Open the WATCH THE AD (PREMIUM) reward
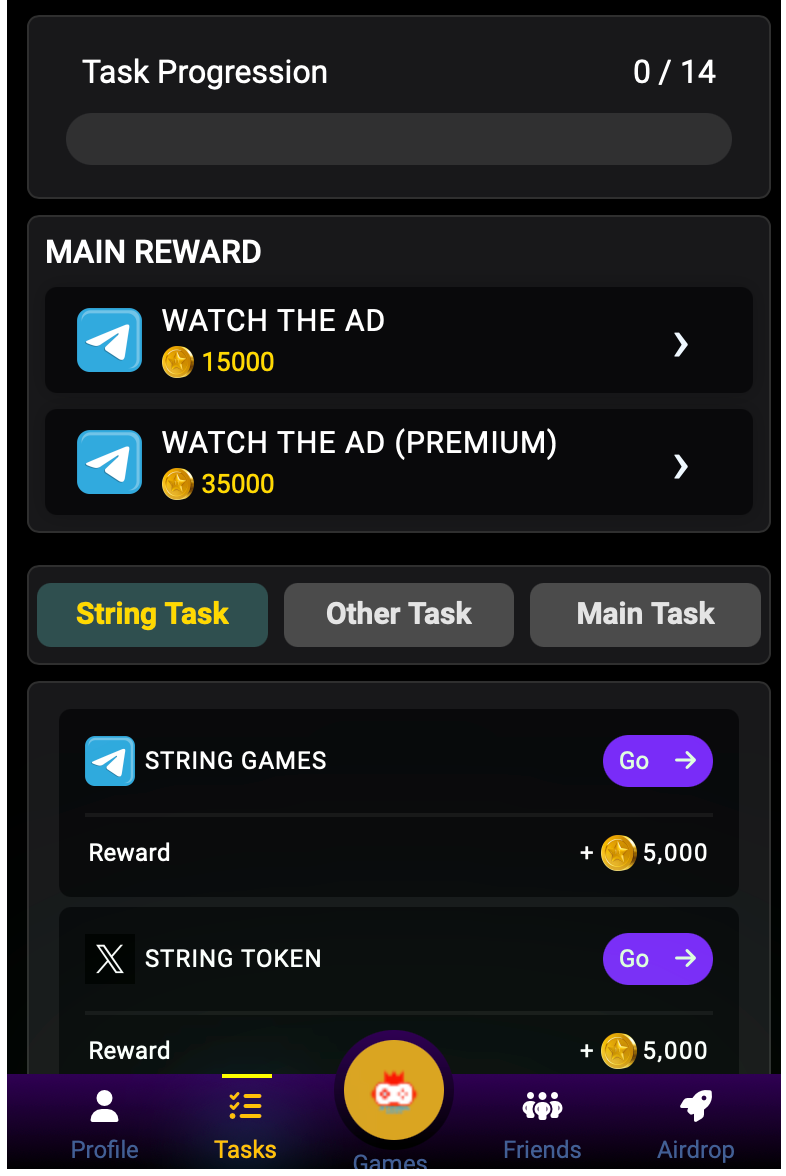Image resolution: width=786 pixels, height=1176 pixels. (x=398, y=463)
